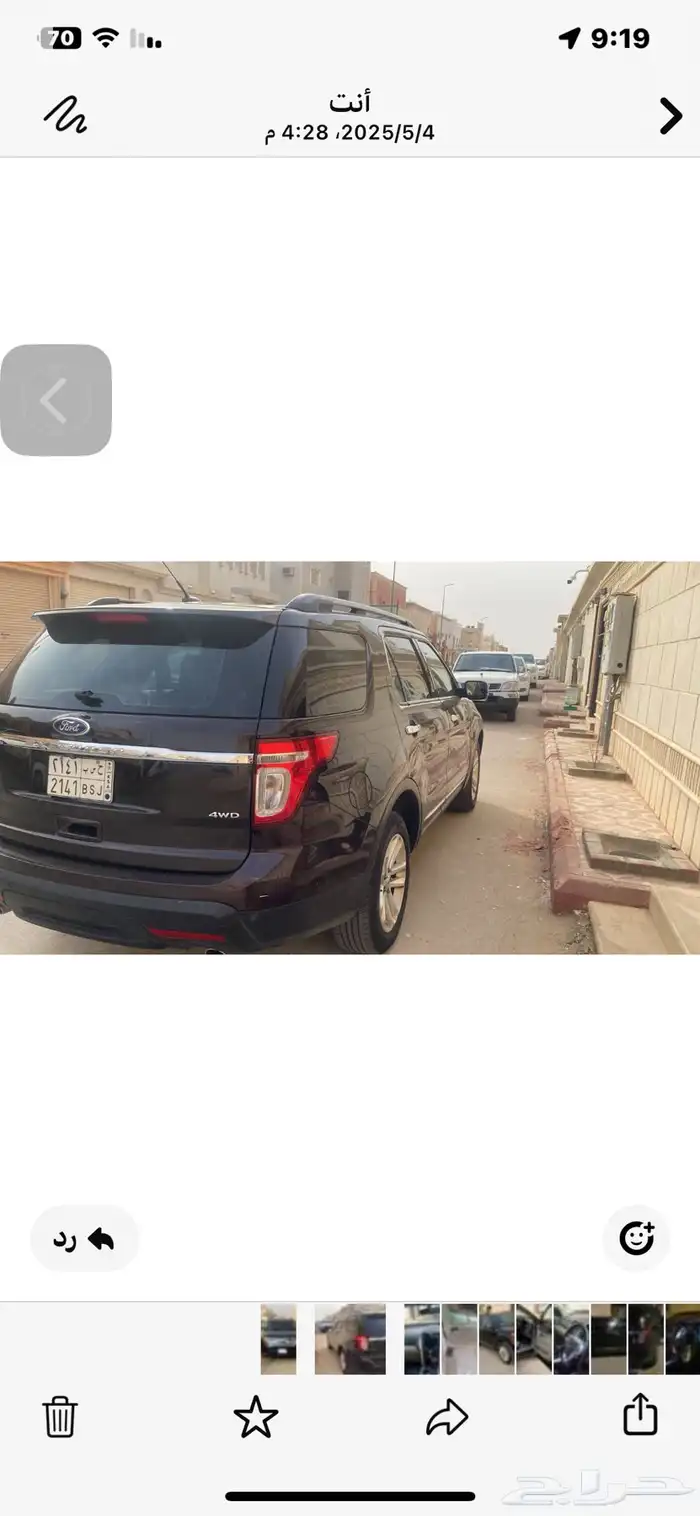
Task: Add an emoji reaction
Action: pyautogui.click(x=636, y=1238)
